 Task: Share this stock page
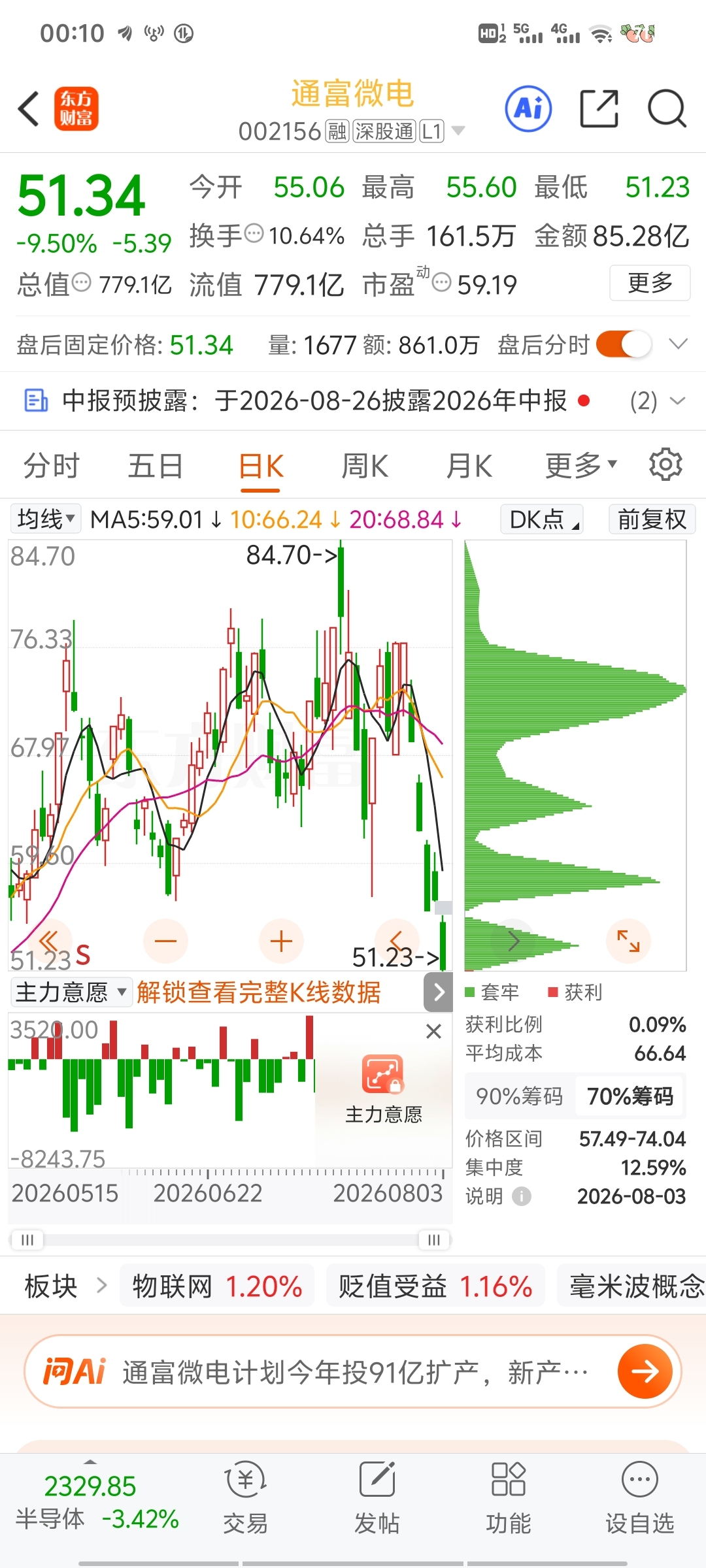point(599,108)
